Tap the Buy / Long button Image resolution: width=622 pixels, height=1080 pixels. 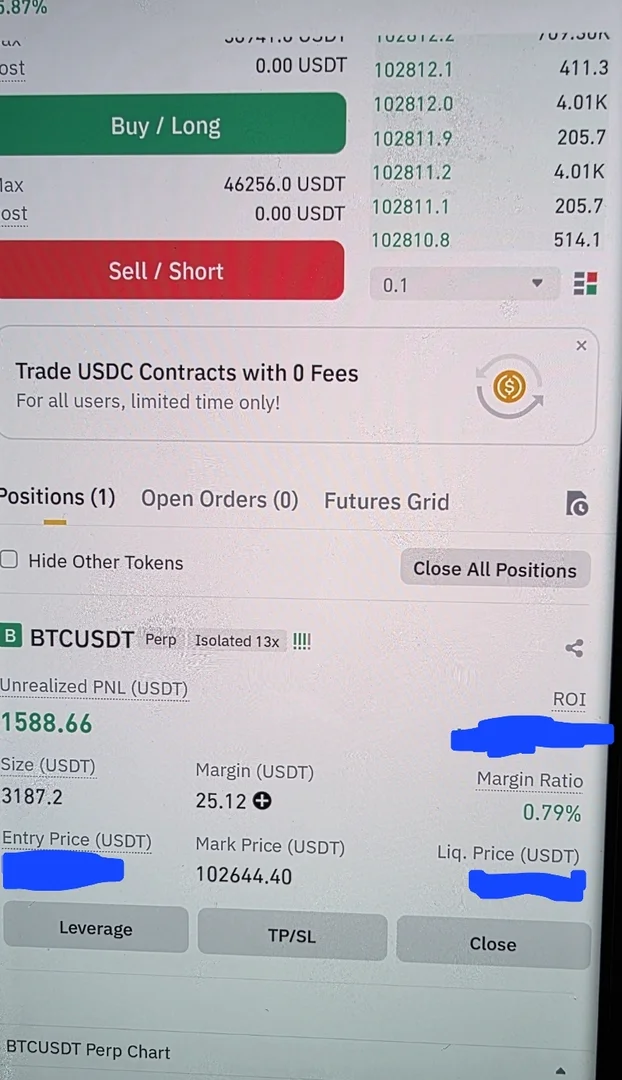coord(166,126)
